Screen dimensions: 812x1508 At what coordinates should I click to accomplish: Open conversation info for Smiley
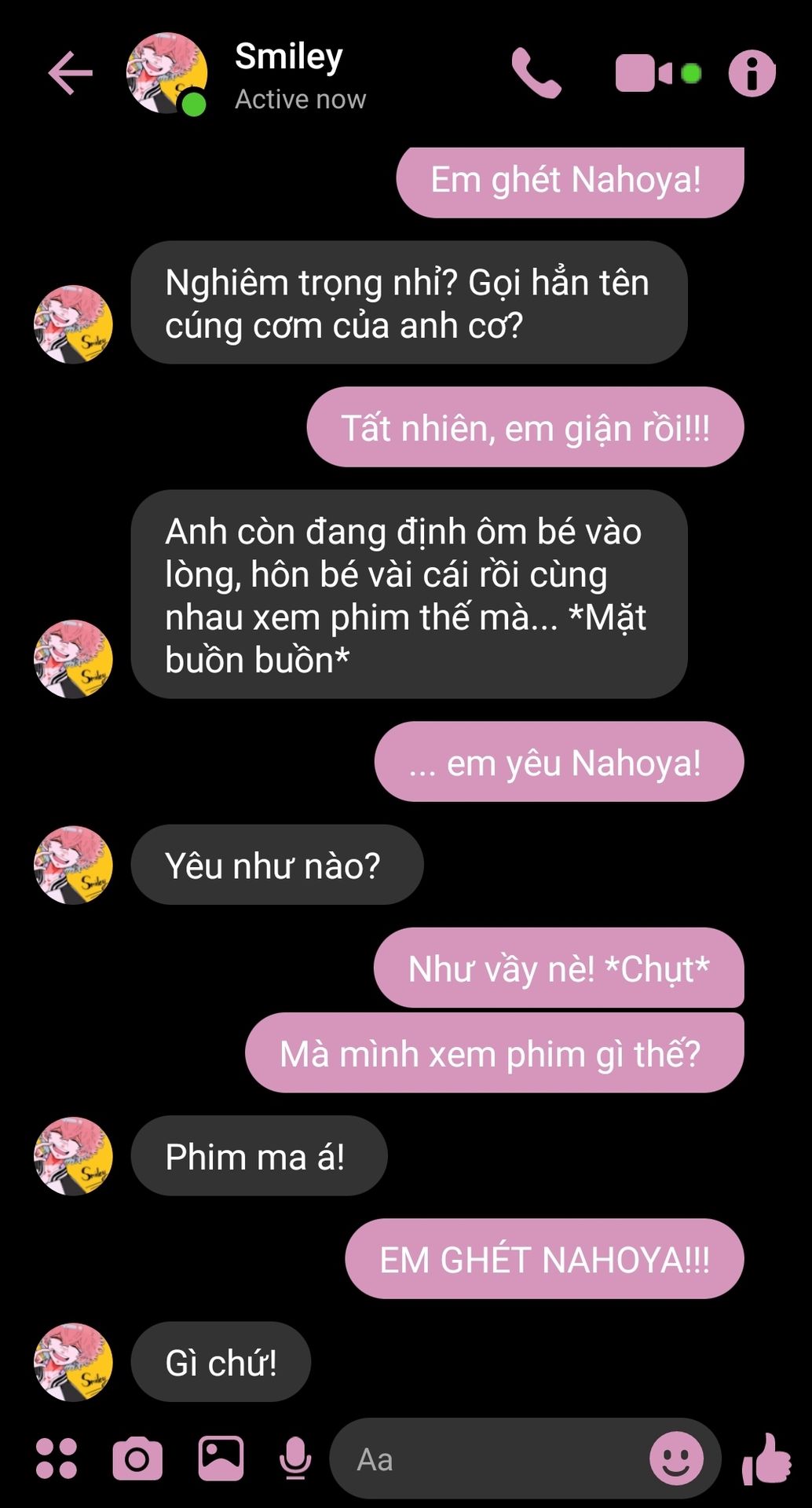pyautogui.click(x=752, y=73)
